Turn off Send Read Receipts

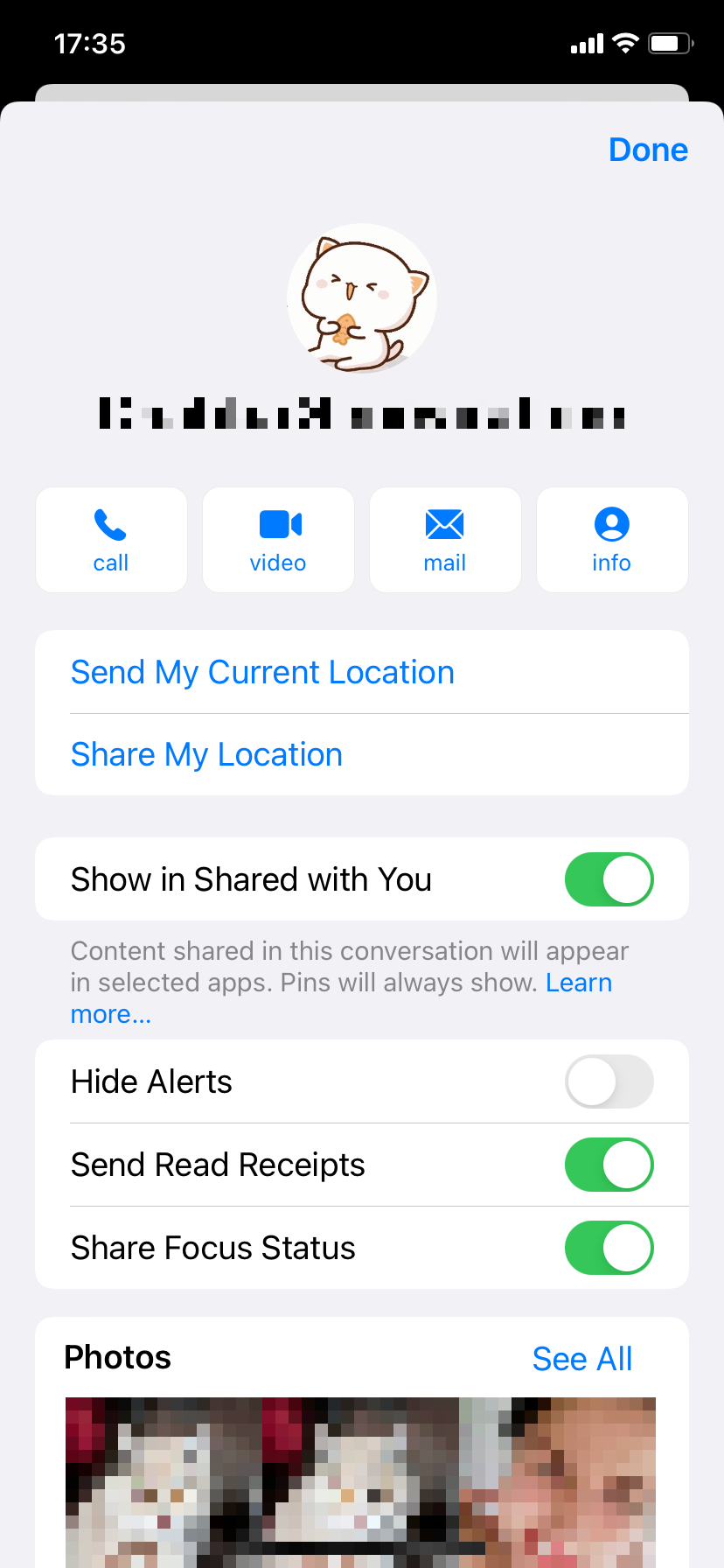click(x=609, y=1165)
